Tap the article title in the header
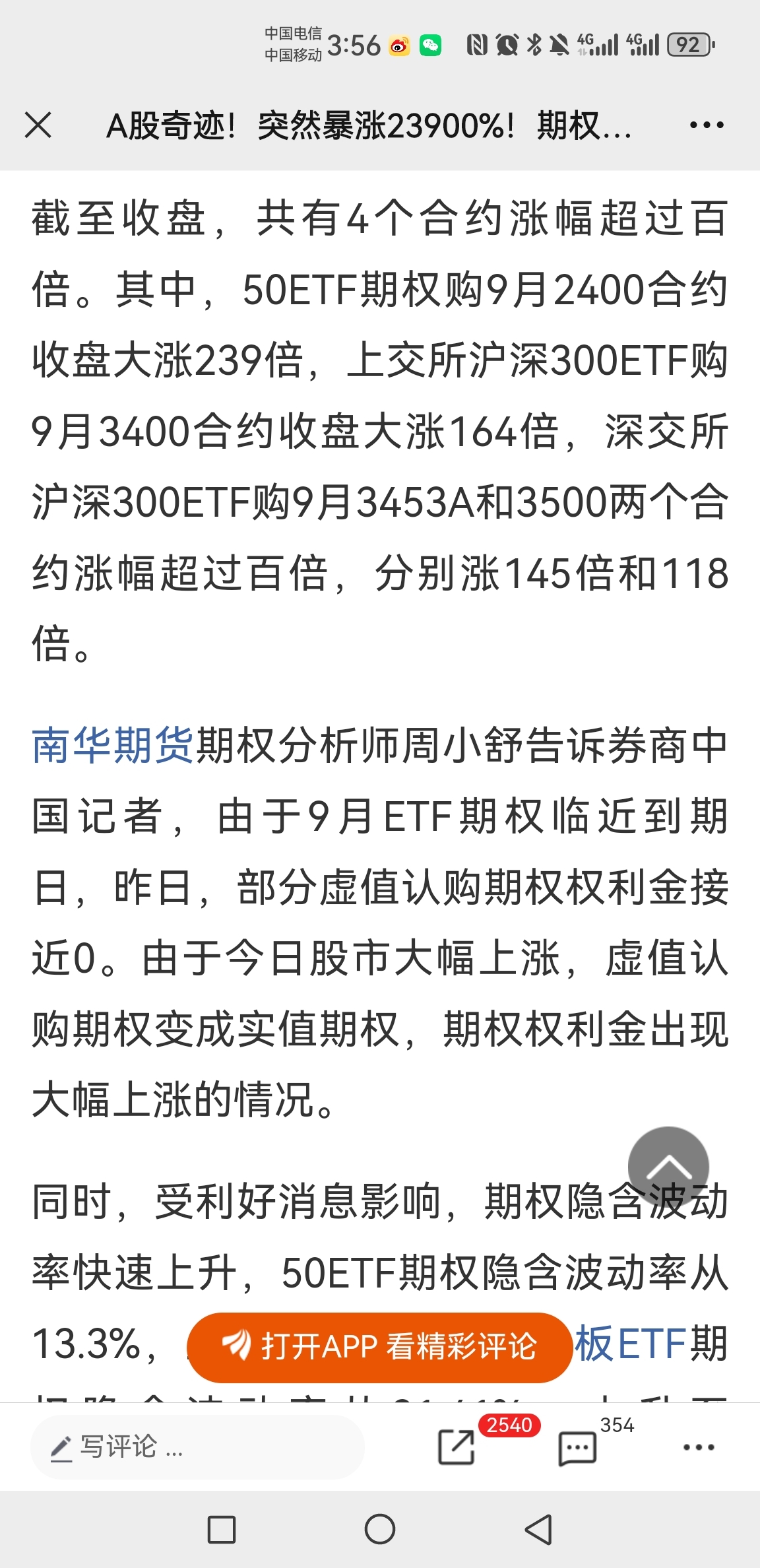Image resolution: width=760 pixels, height=1568 pixels. click(x=369, y=125)
